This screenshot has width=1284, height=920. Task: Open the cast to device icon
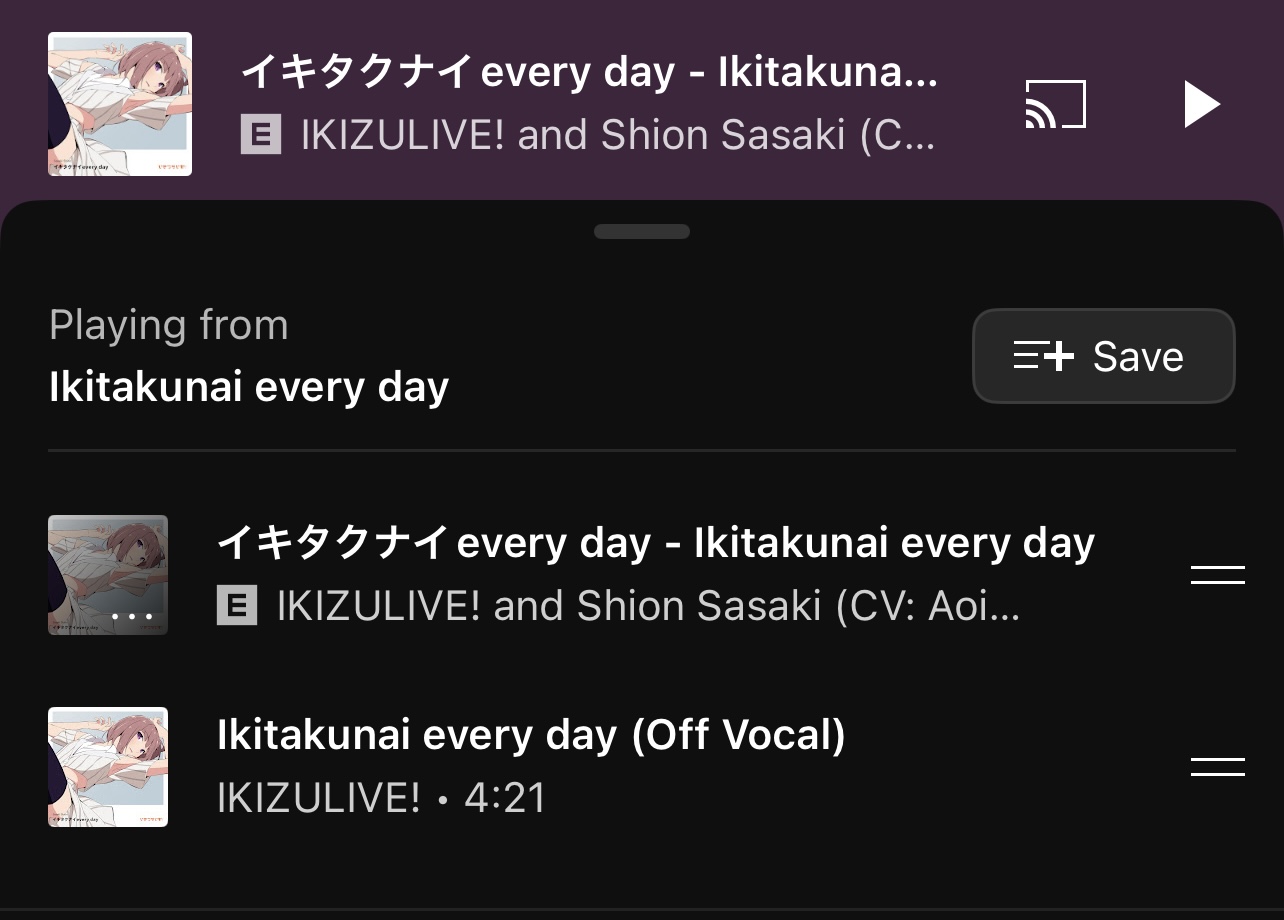(1055, 105)
